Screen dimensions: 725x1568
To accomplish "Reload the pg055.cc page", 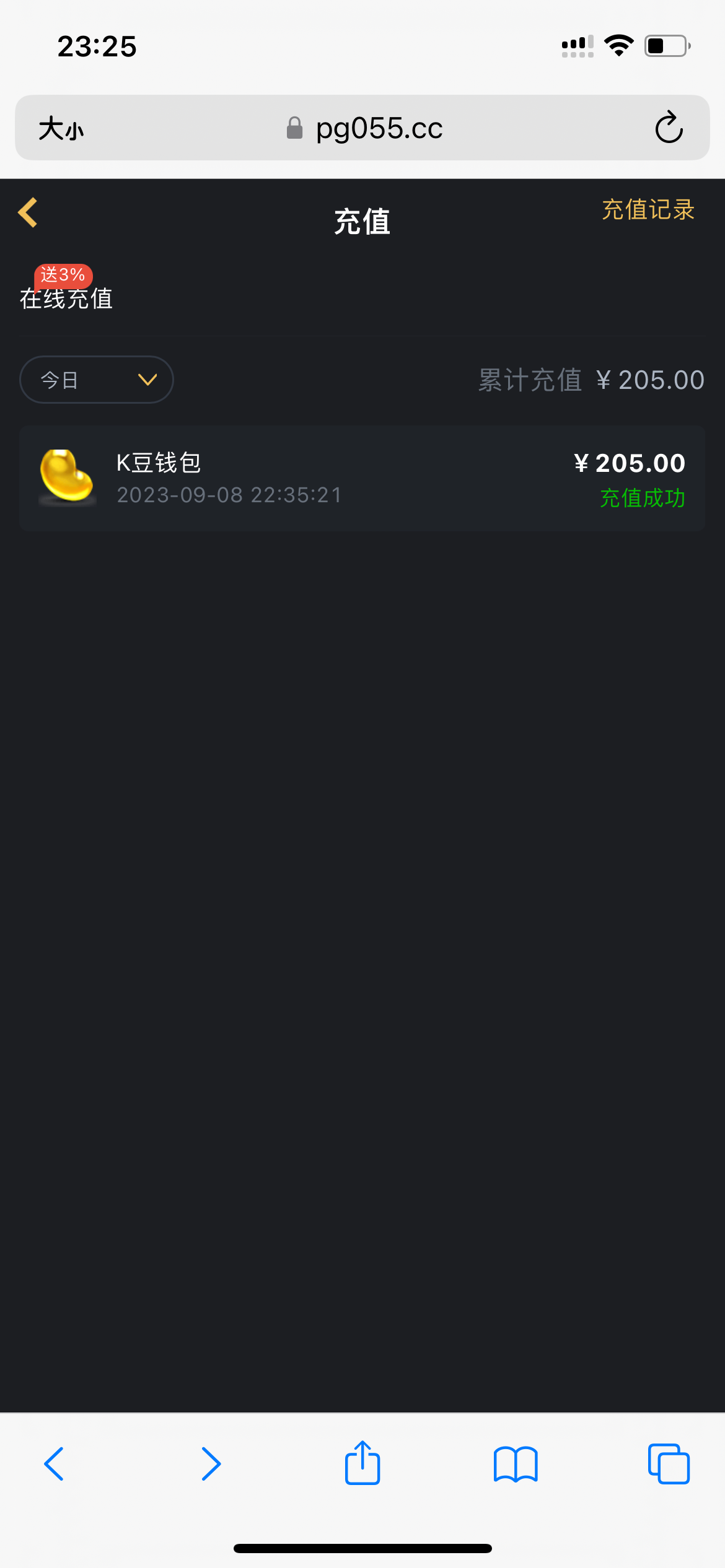I will pyautogui.click(x=669, y=127).
